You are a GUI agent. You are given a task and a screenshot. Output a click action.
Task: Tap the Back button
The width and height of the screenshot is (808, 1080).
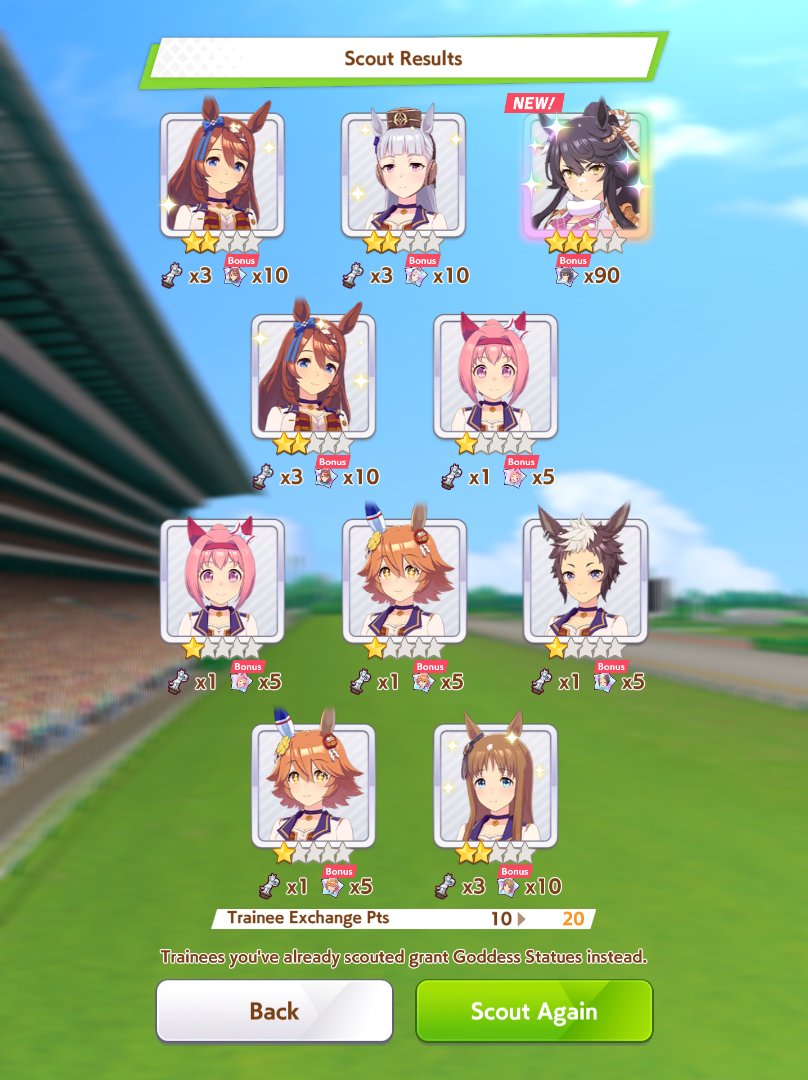click(274, 1011)
